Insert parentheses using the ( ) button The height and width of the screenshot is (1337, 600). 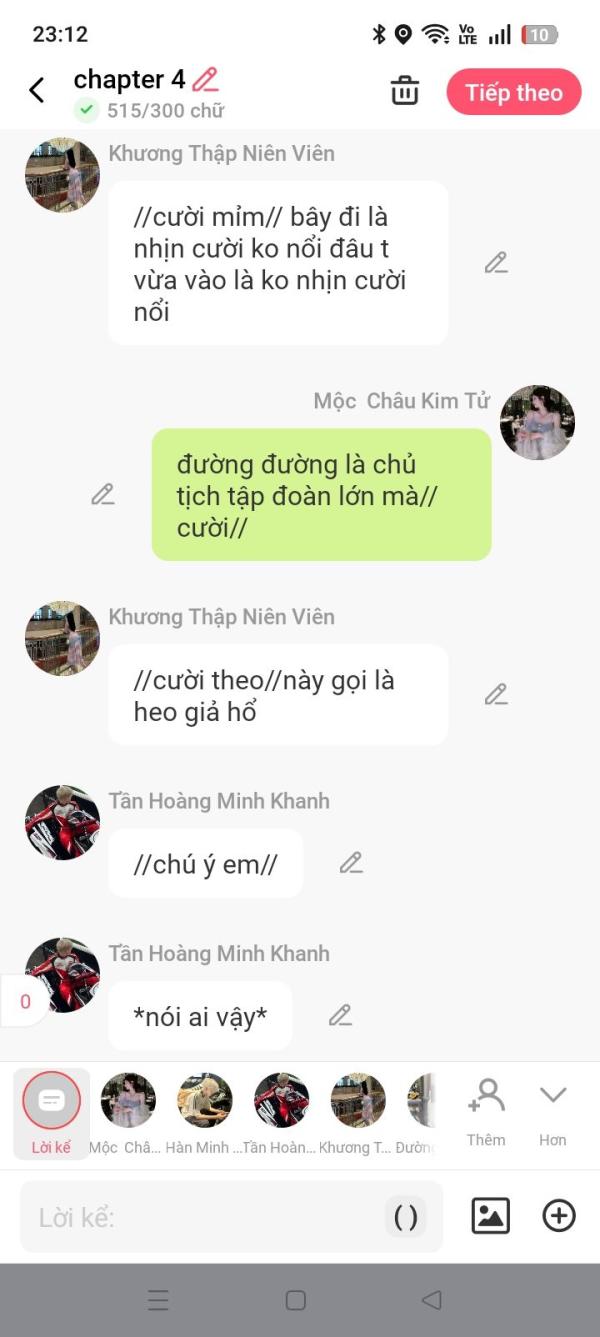(x=406, y=1217)
